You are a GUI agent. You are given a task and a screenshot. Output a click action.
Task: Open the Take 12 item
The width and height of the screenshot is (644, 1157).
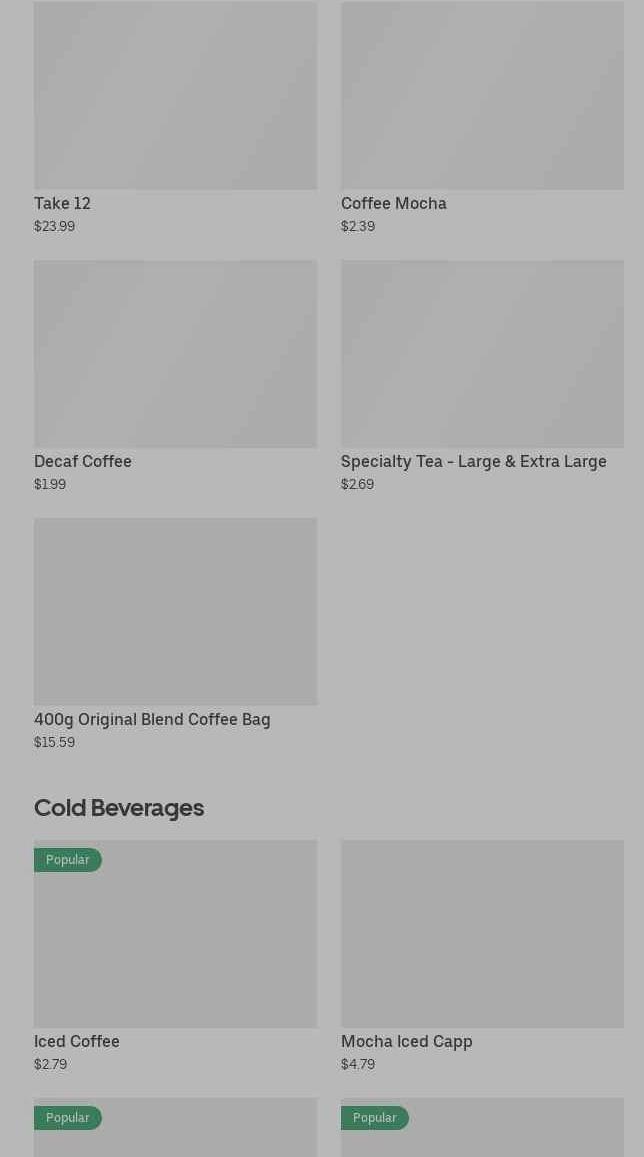point(176,118)
